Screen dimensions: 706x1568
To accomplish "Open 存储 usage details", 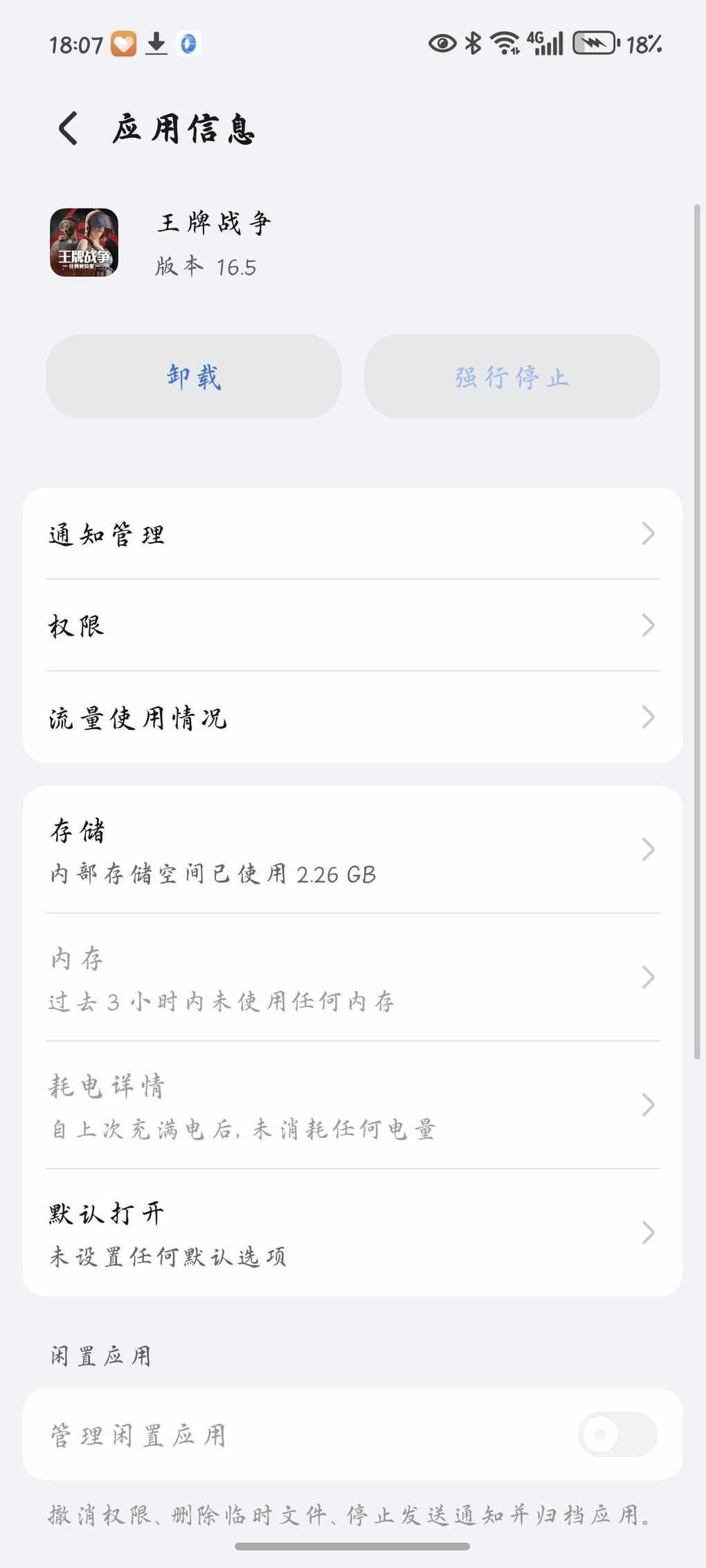I will [x=353, y=850].
